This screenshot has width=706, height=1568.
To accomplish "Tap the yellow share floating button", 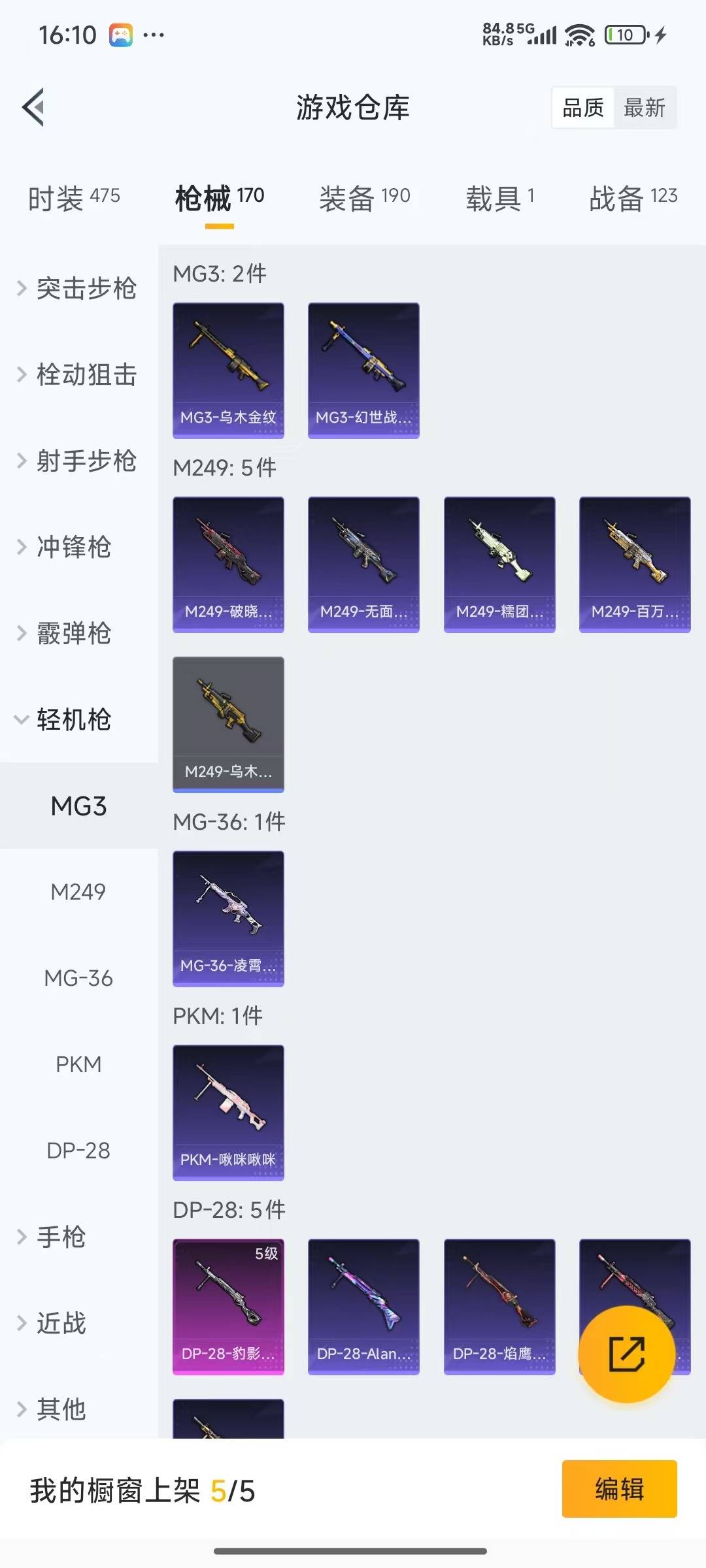I will tap(626, 1354).
